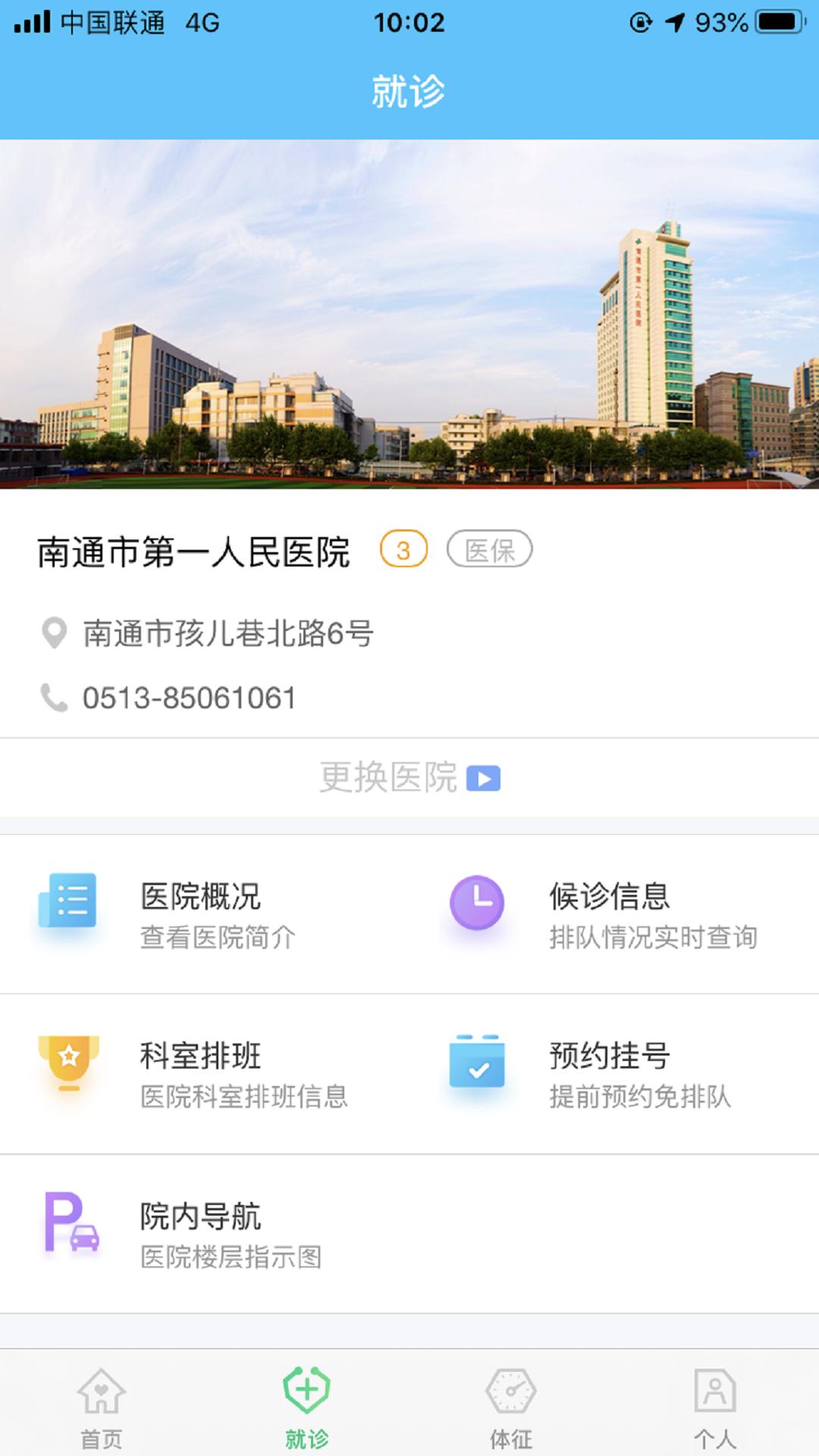
Task: Open address 南通市孩儿巷北路6号
Action: [227, 633]
